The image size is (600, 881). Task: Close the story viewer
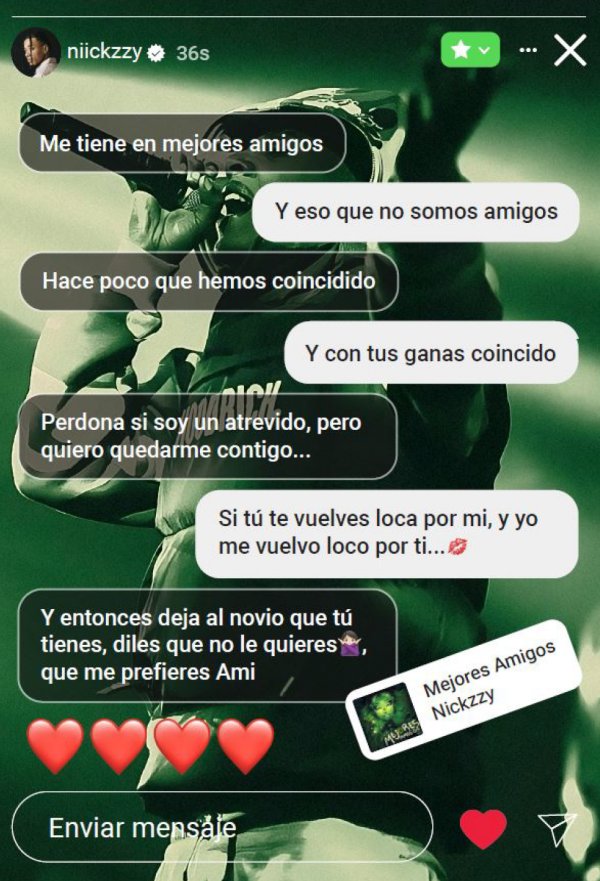point(570,50)
